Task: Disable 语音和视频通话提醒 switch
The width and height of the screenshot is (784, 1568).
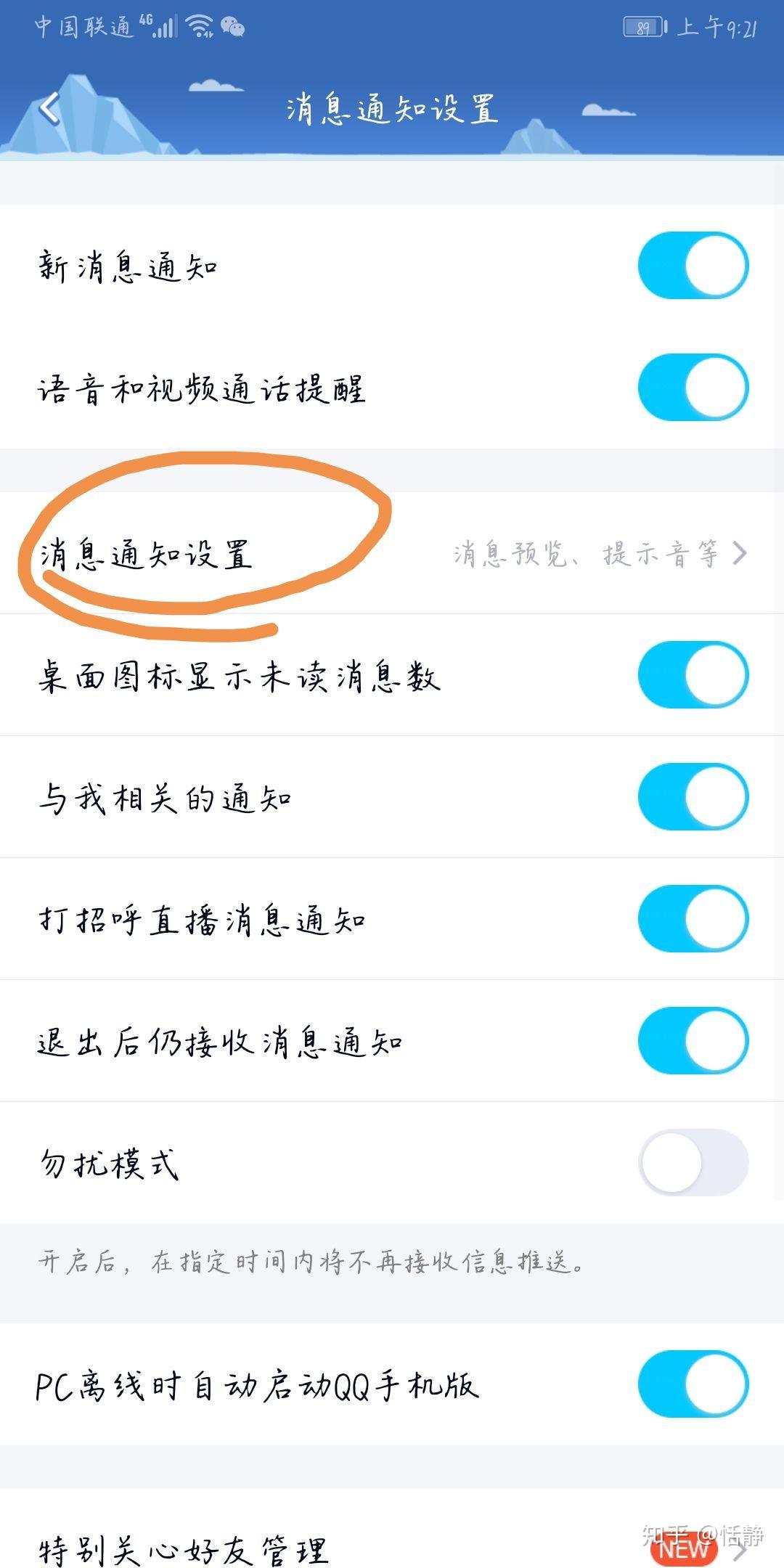Action: click(x=693, y=387)
